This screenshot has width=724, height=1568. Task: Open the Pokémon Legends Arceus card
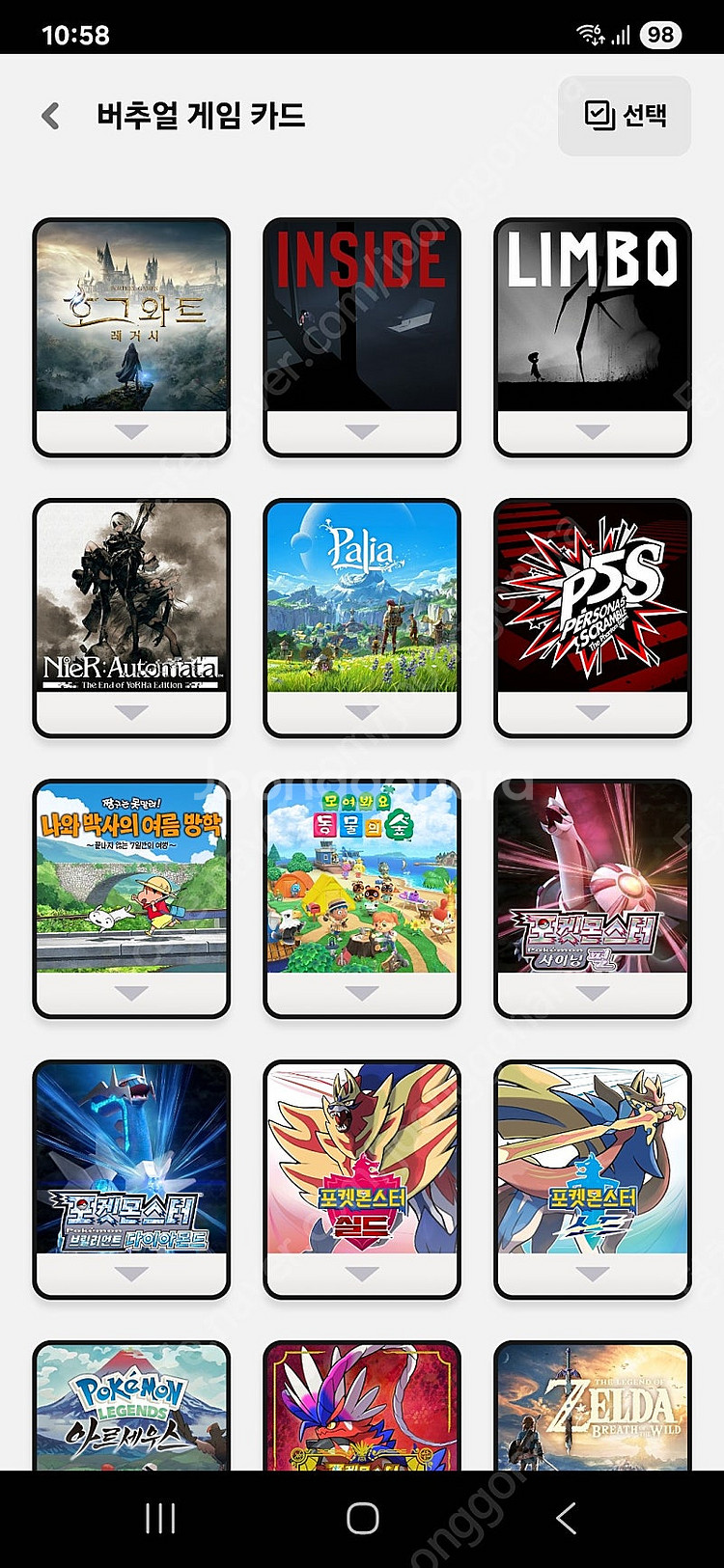pyautogui.click(x=131, y=1407)
